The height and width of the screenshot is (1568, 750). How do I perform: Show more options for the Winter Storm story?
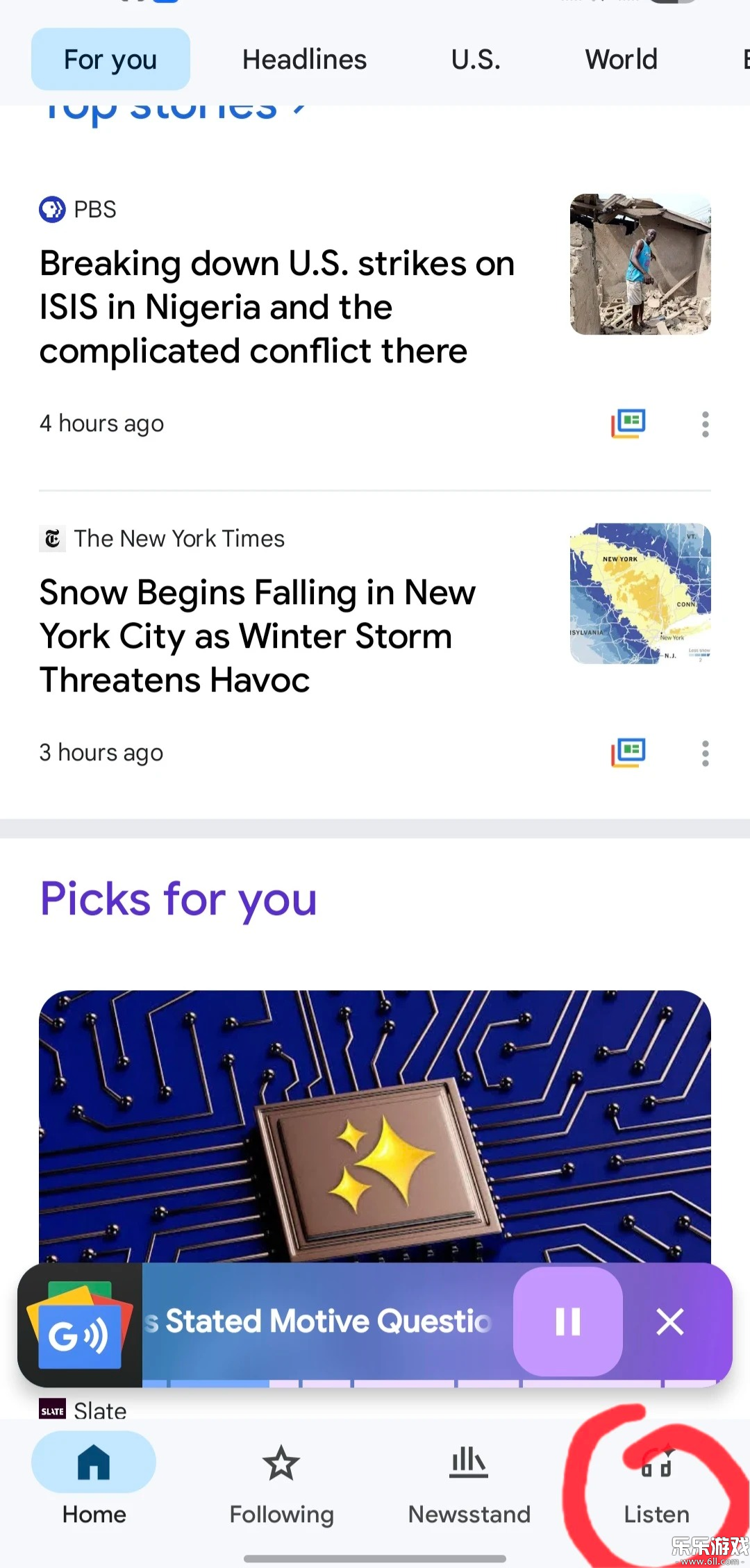point(705,753)
